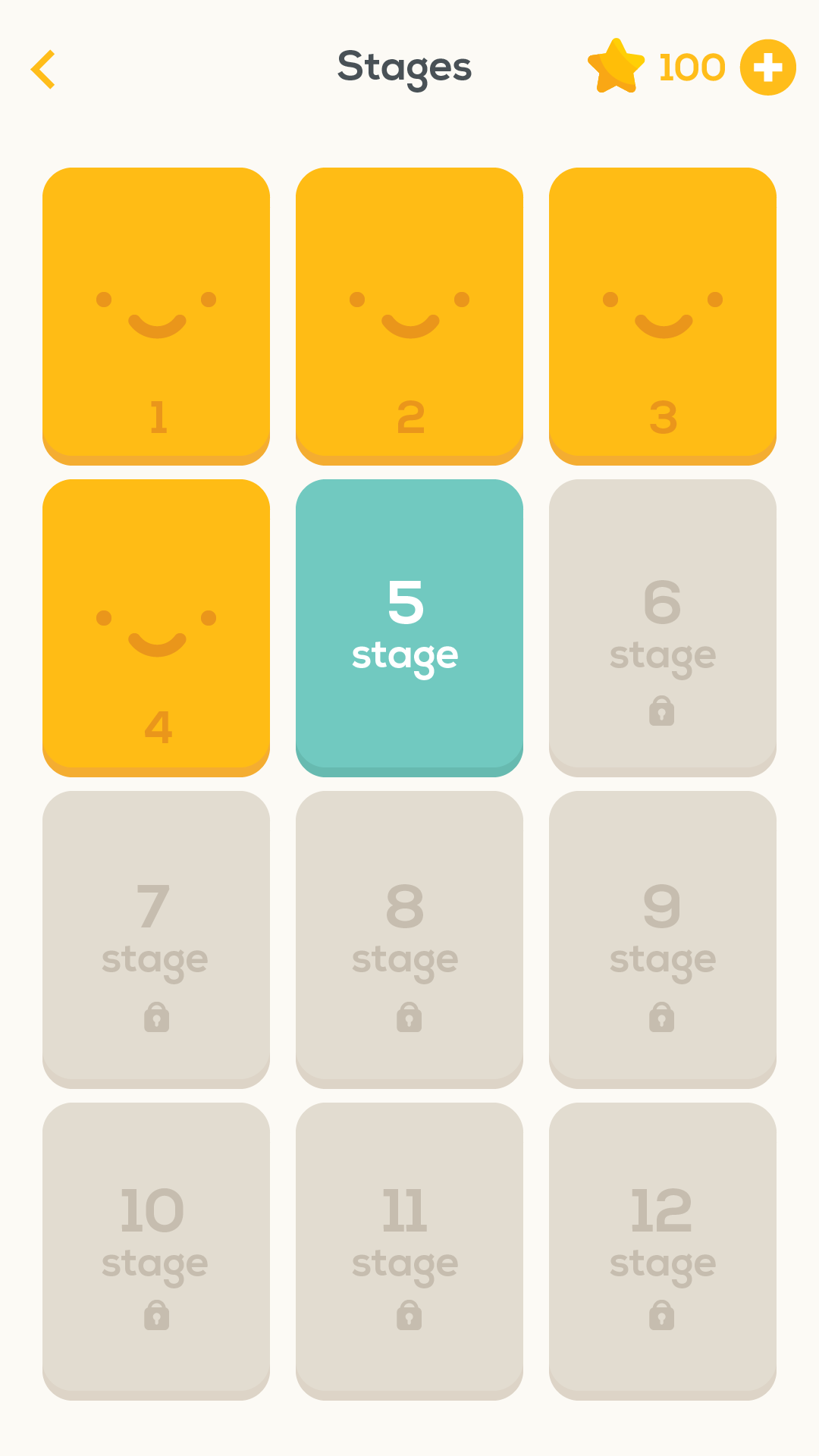Tap the locked stage 9 tile
819x1456 pixels.
pyautogui.click(x=663, y=938)
